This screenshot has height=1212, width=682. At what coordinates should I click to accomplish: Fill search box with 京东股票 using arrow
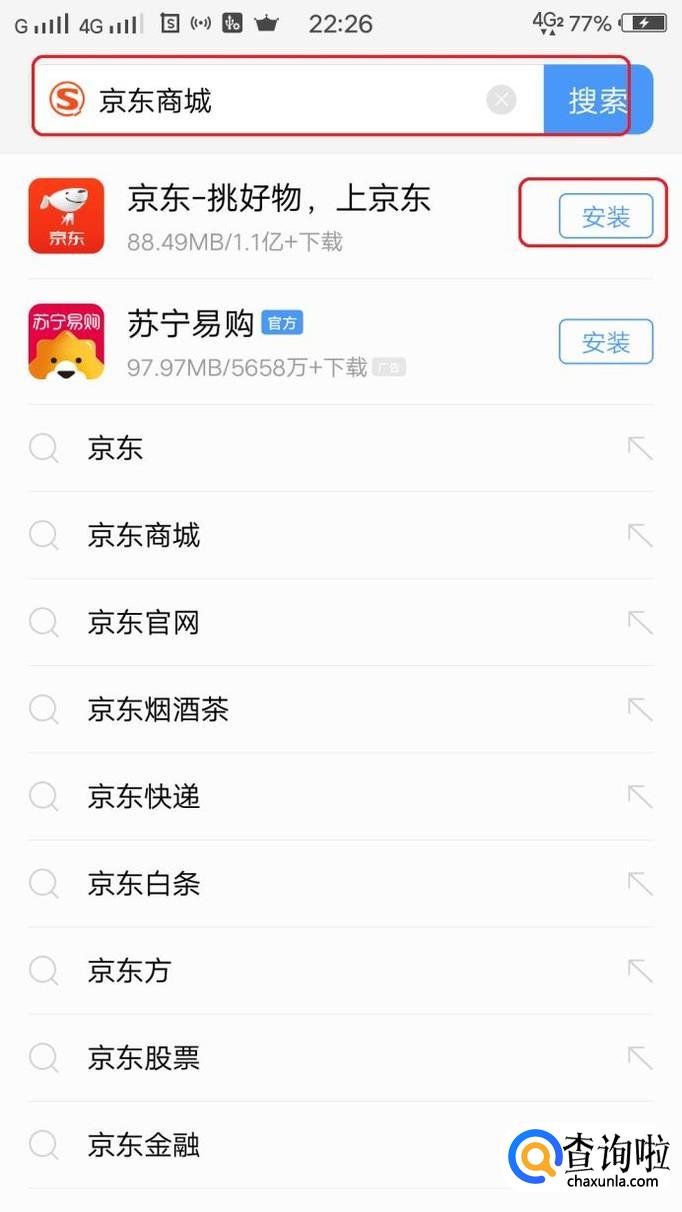[639, 1056]
